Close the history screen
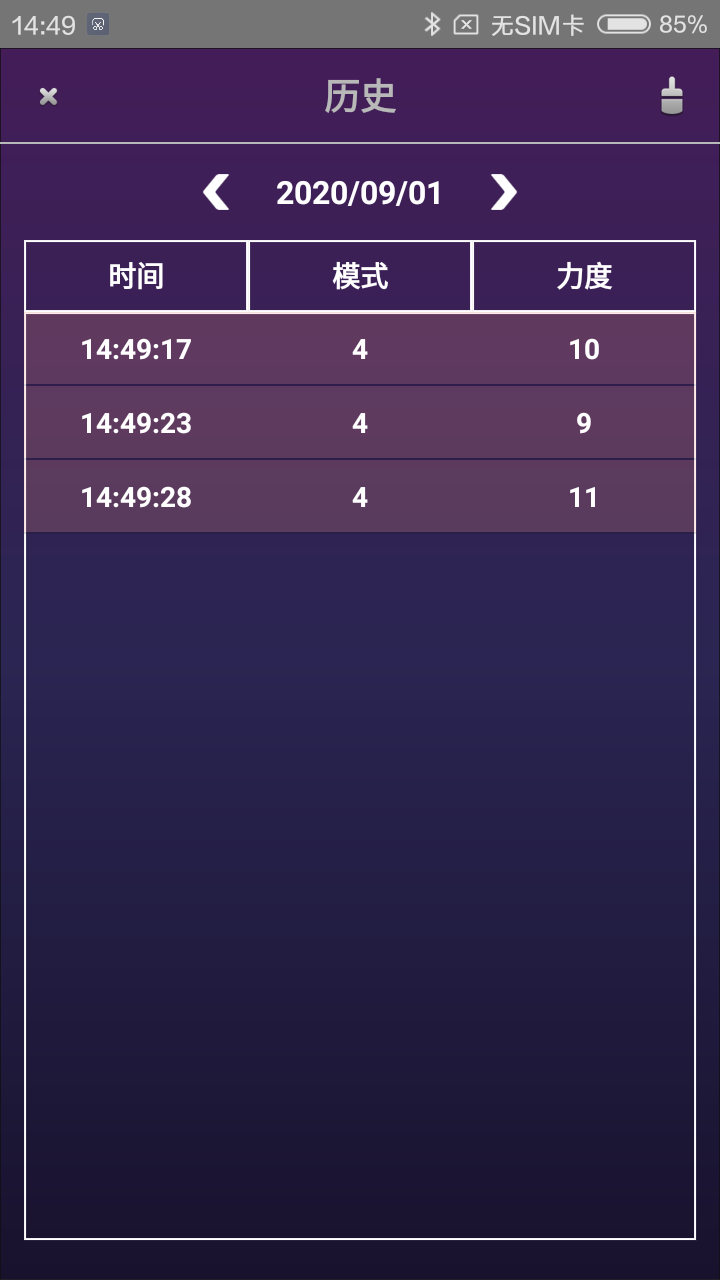The height and width of the screenshot is (1280, 720). (x=48, y=96)
